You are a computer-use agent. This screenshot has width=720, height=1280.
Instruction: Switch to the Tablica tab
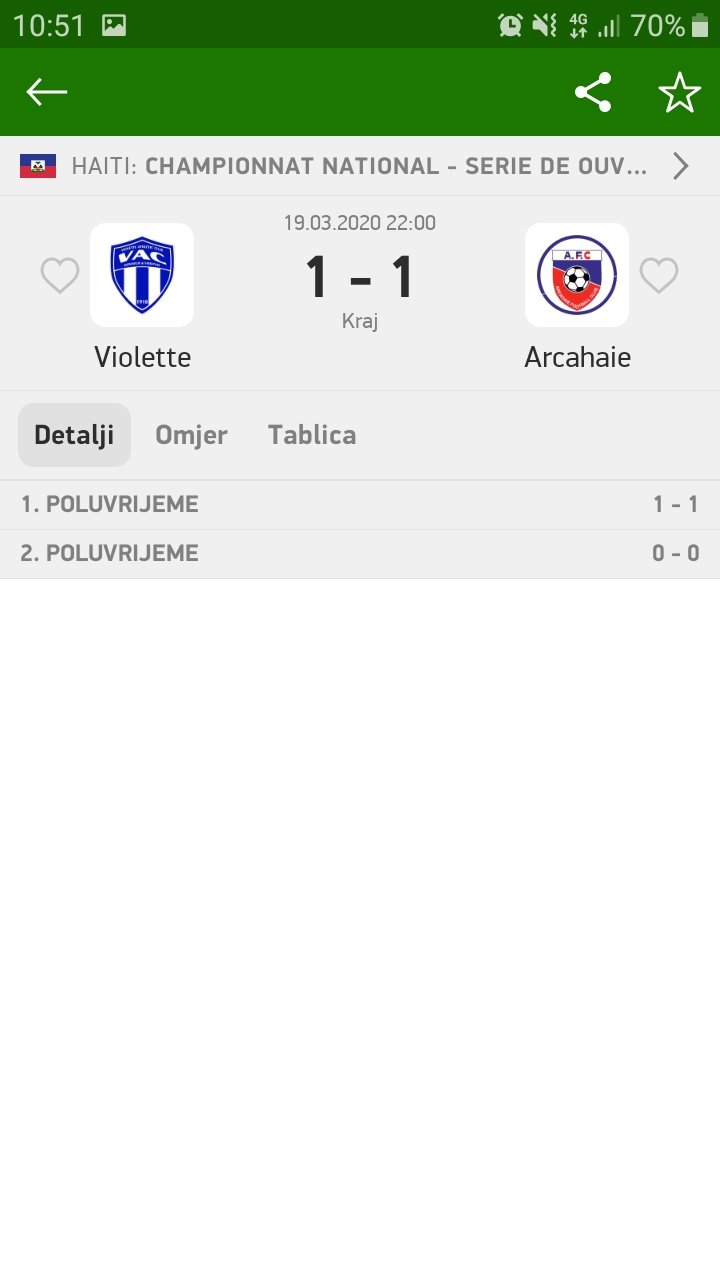tap(312, 435)
